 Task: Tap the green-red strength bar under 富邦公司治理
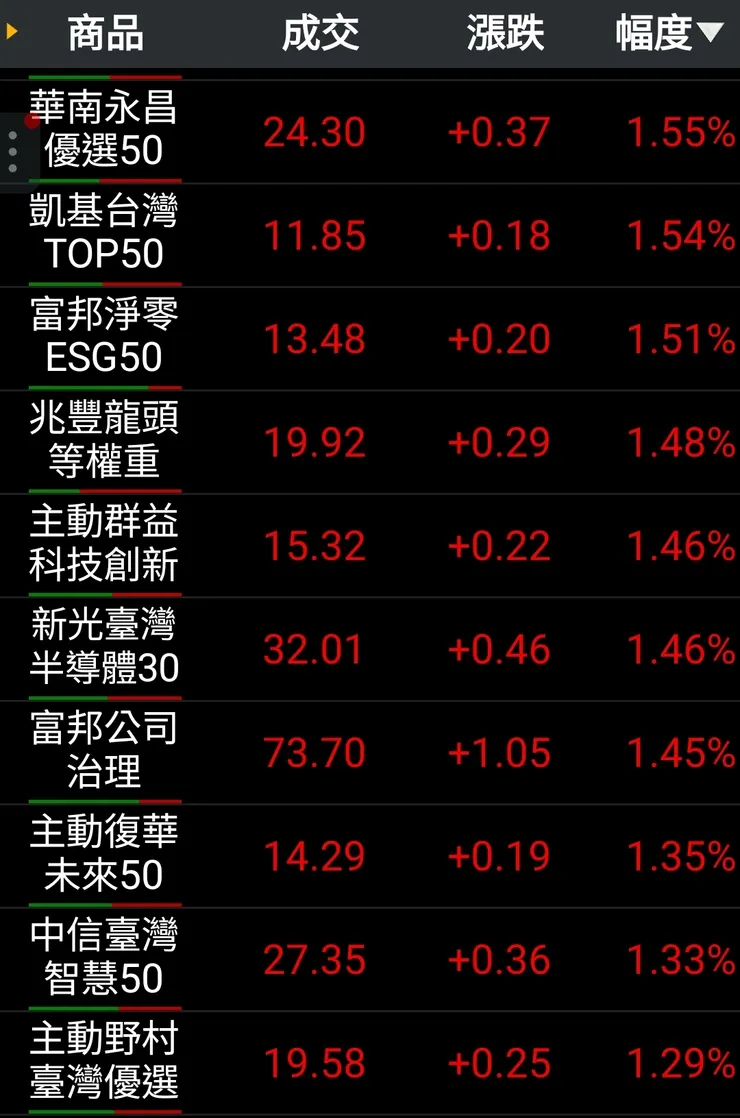pyautogui.click(x=105, y=799)
